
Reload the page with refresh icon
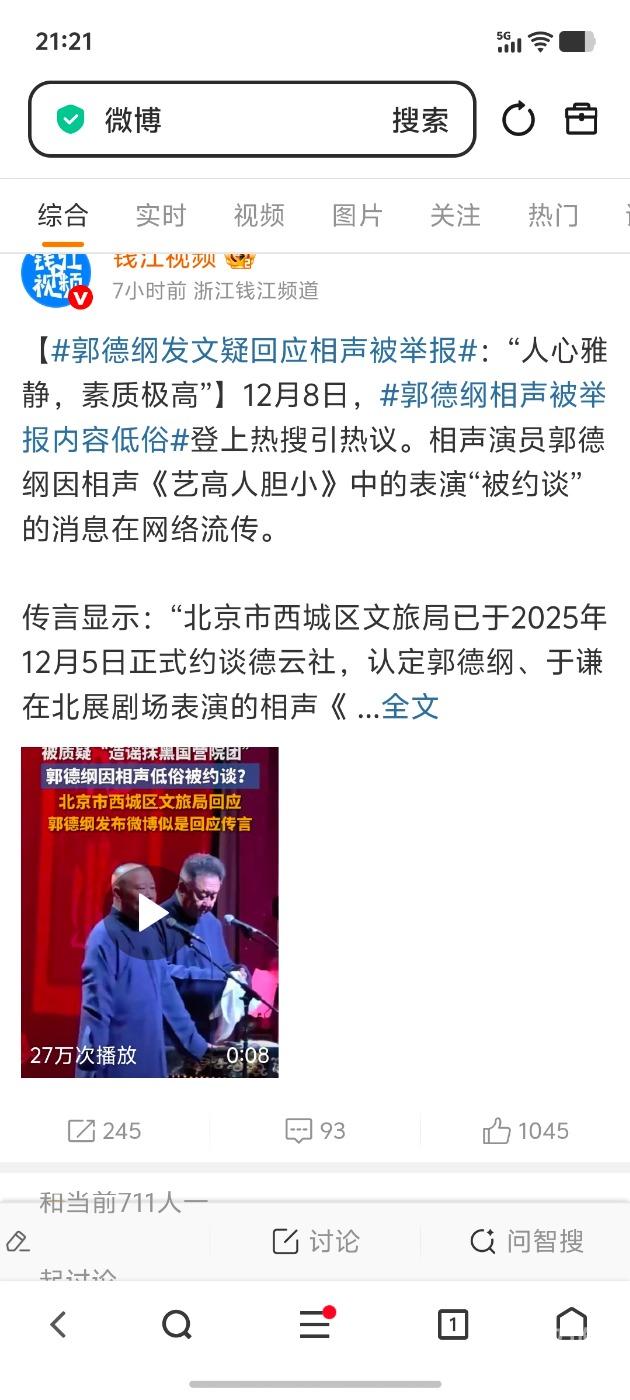coord(518,120)
